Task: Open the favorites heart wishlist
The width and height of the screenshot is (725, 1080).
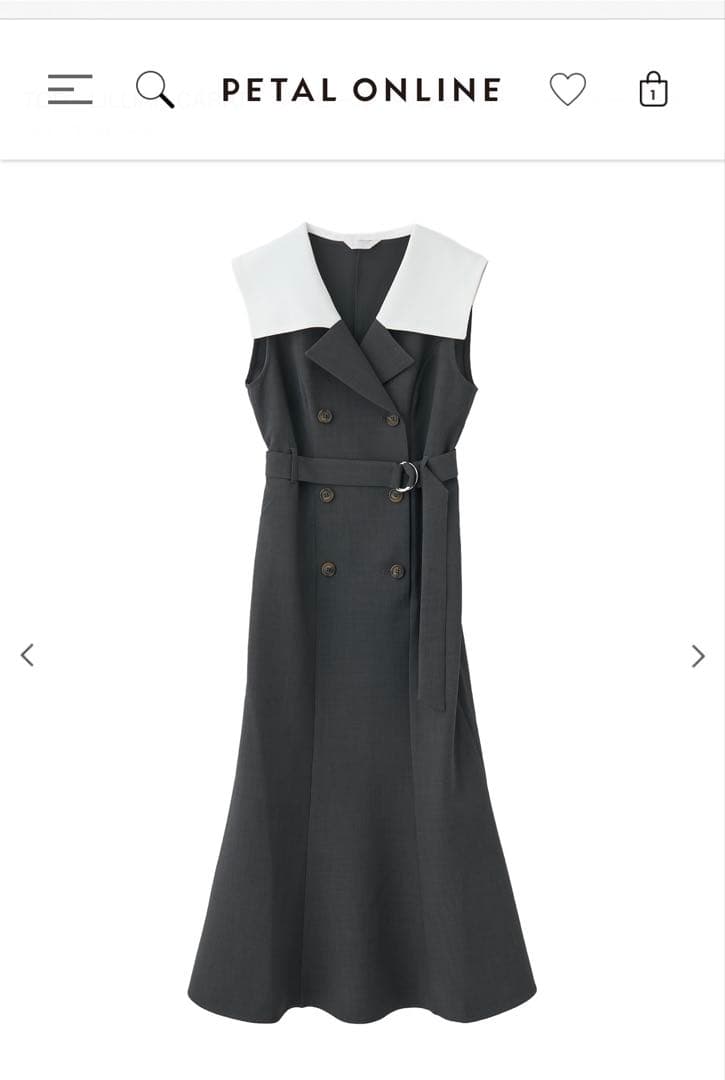Action: coord(567,90)
